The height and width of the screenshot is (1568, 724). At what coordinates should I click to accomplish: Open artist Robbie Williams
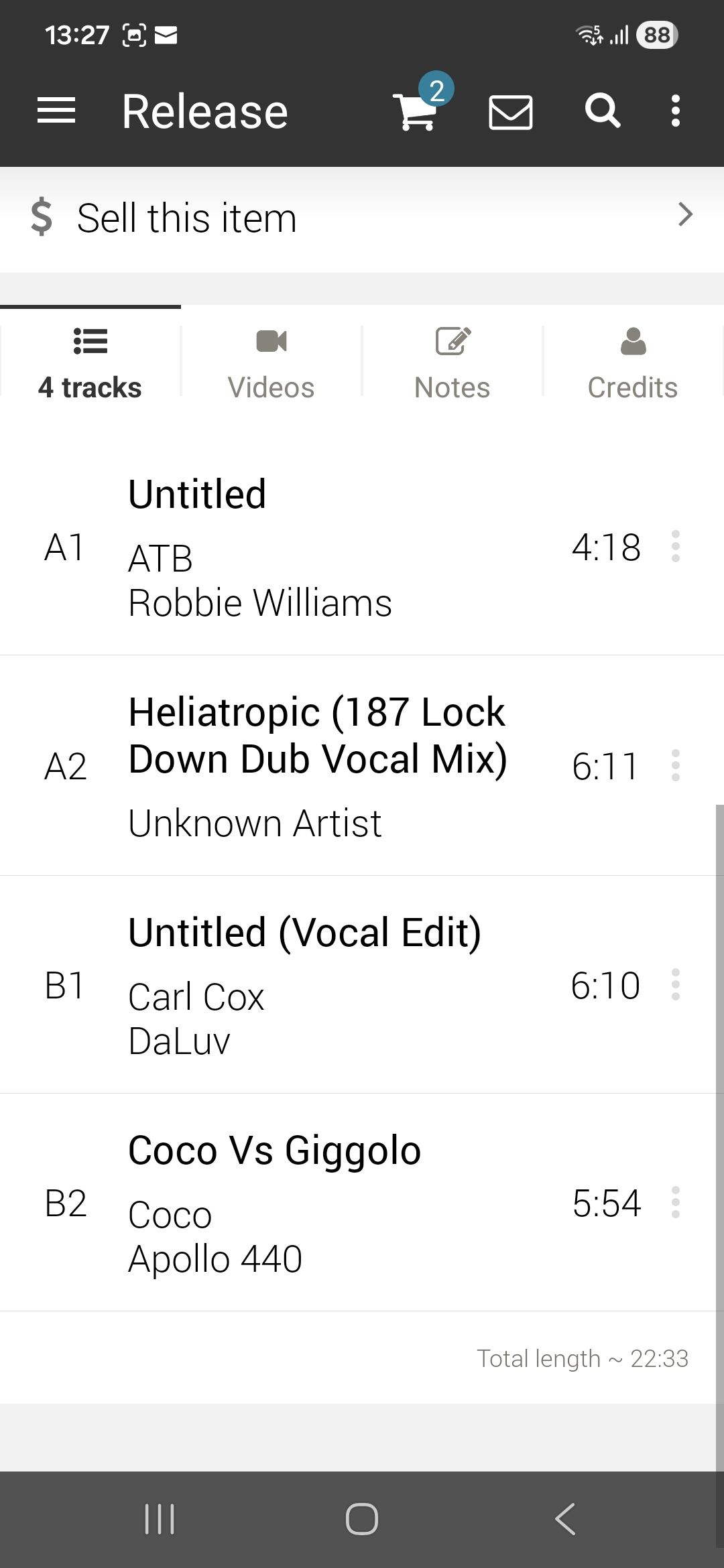(x=259, y=603)
